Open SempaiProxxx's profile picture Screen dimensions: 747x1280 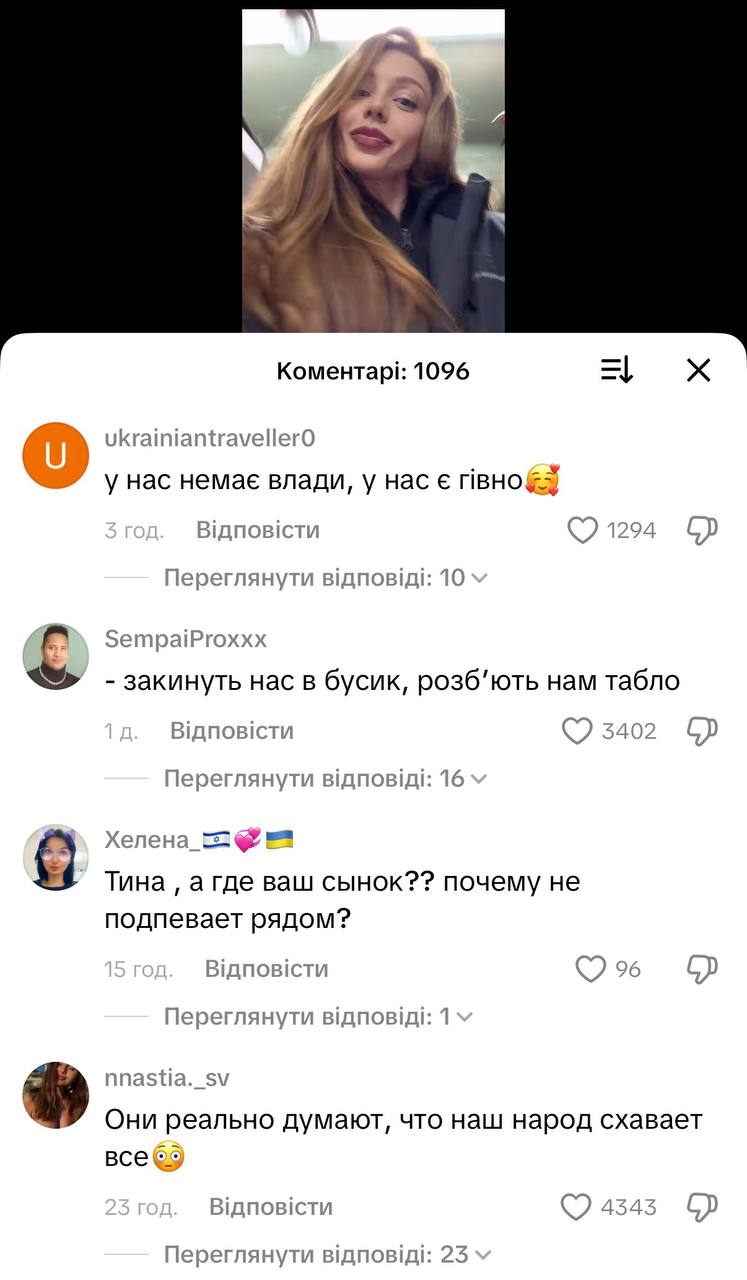tap(56, 656)
